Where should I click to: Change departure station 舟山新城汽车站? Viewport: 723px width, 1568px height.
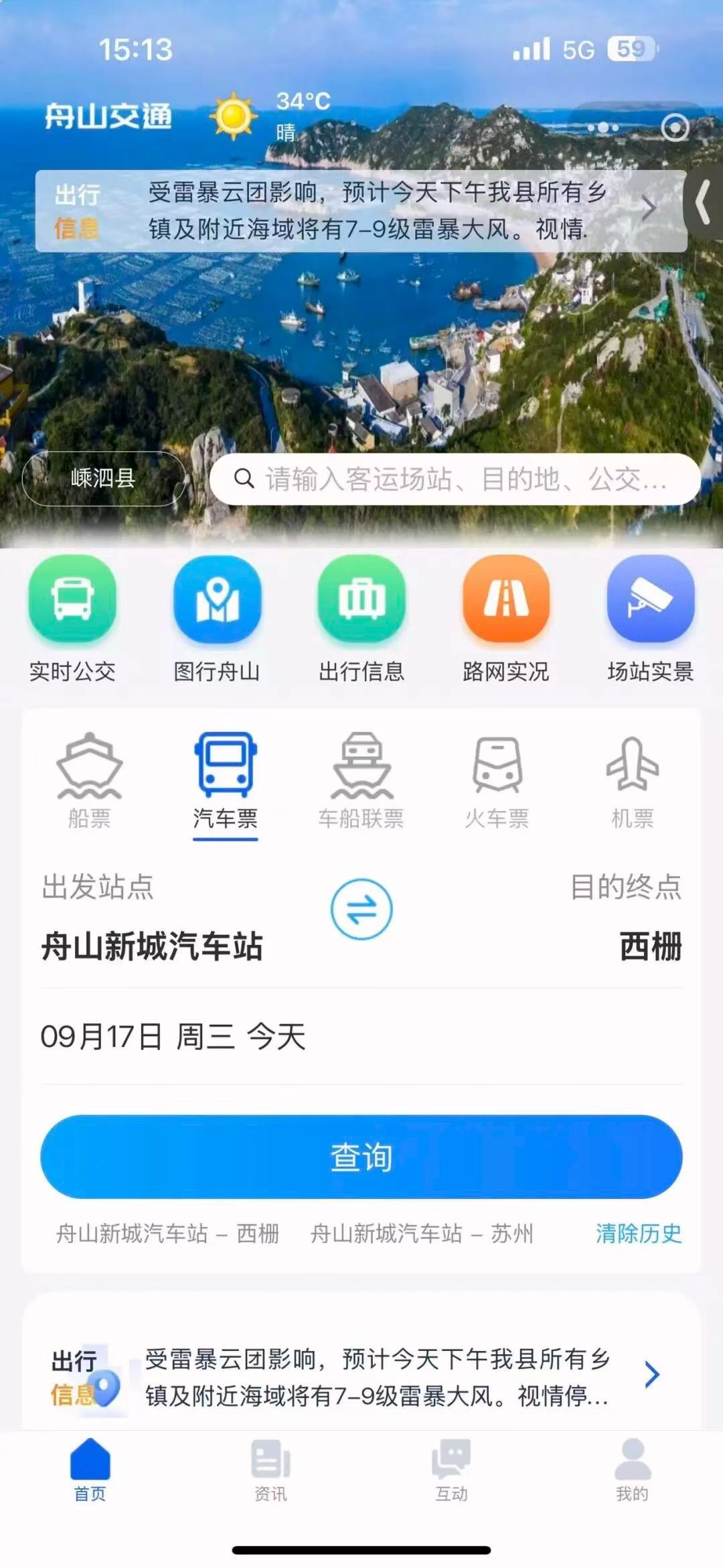click(152, 946)
